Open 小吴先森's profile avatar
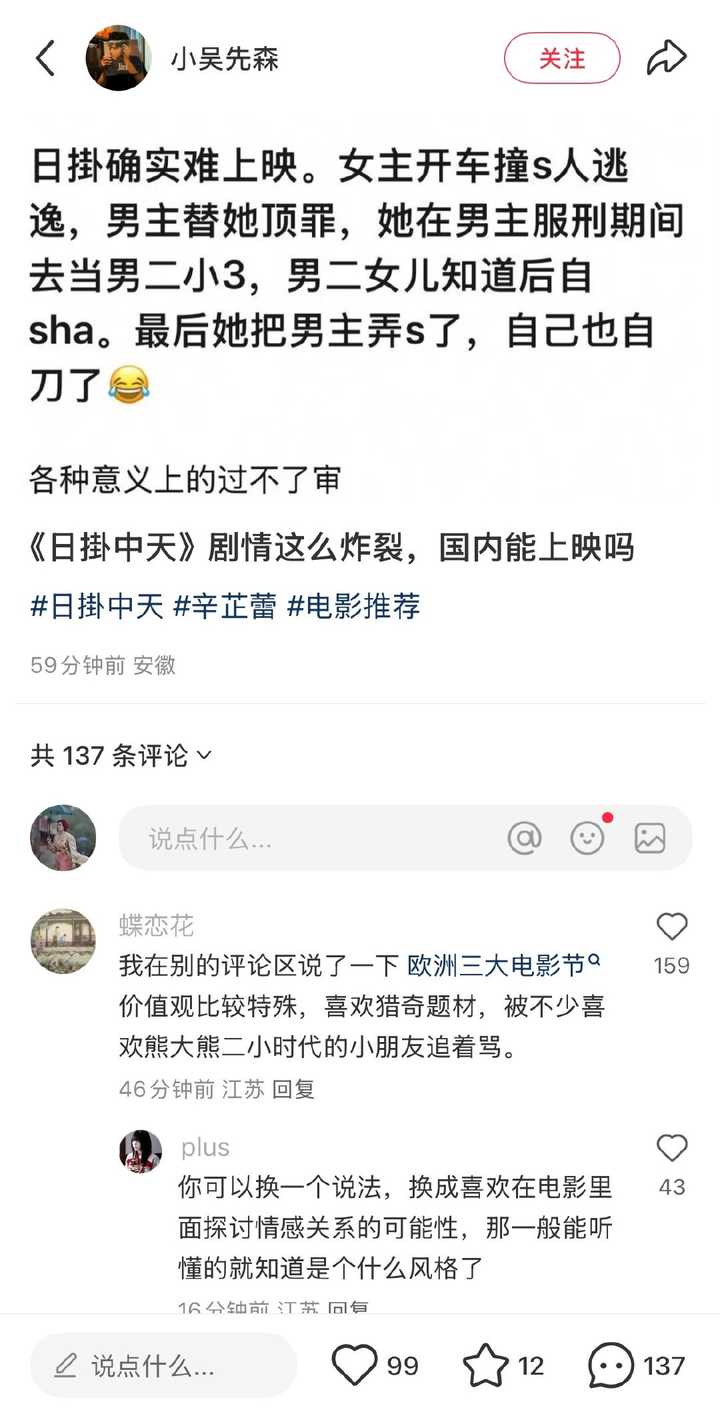 point(118,58)
